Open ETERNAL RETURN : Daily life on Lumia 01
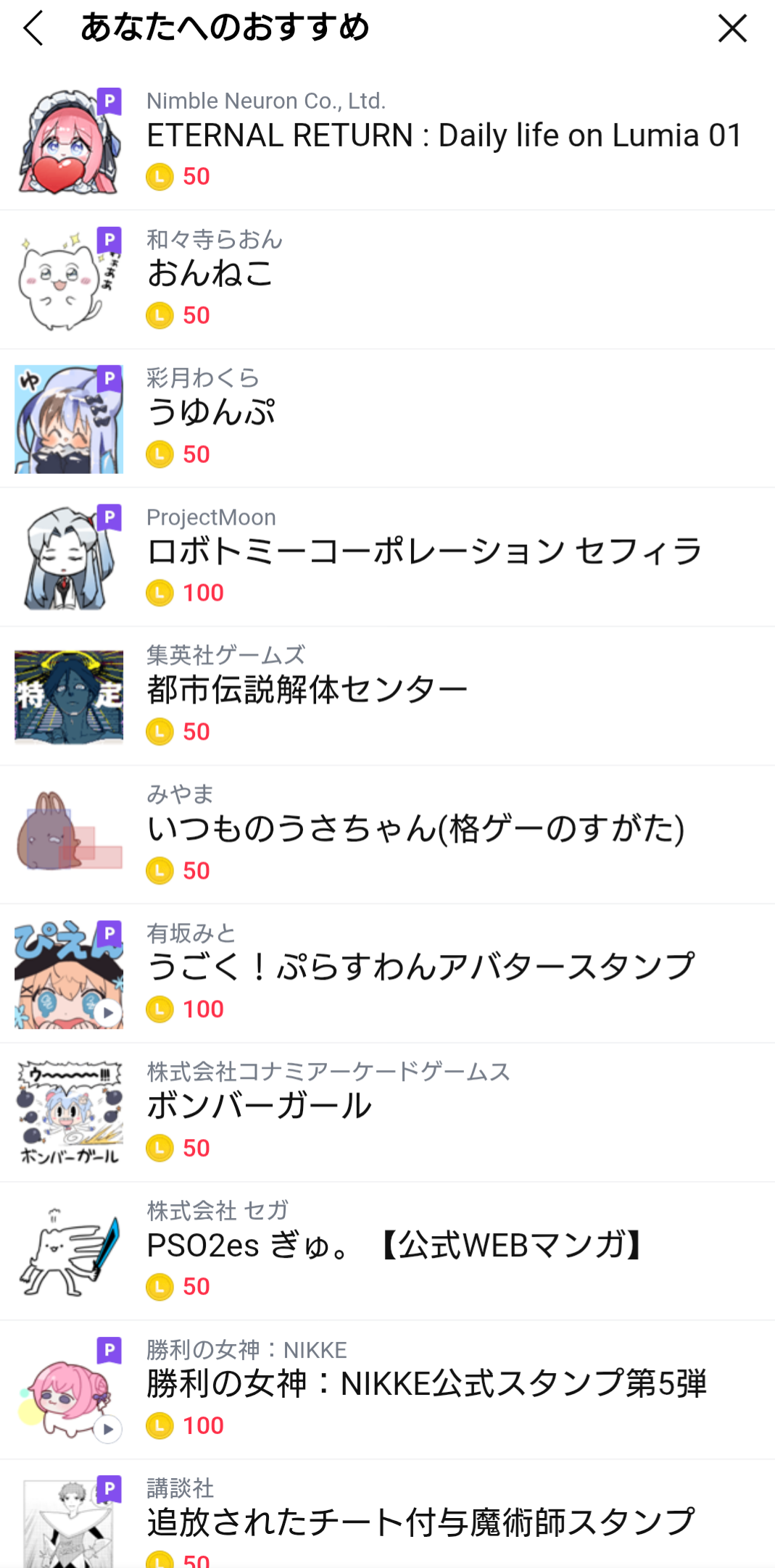This screenshot has height=1568, width=775. 444,136
